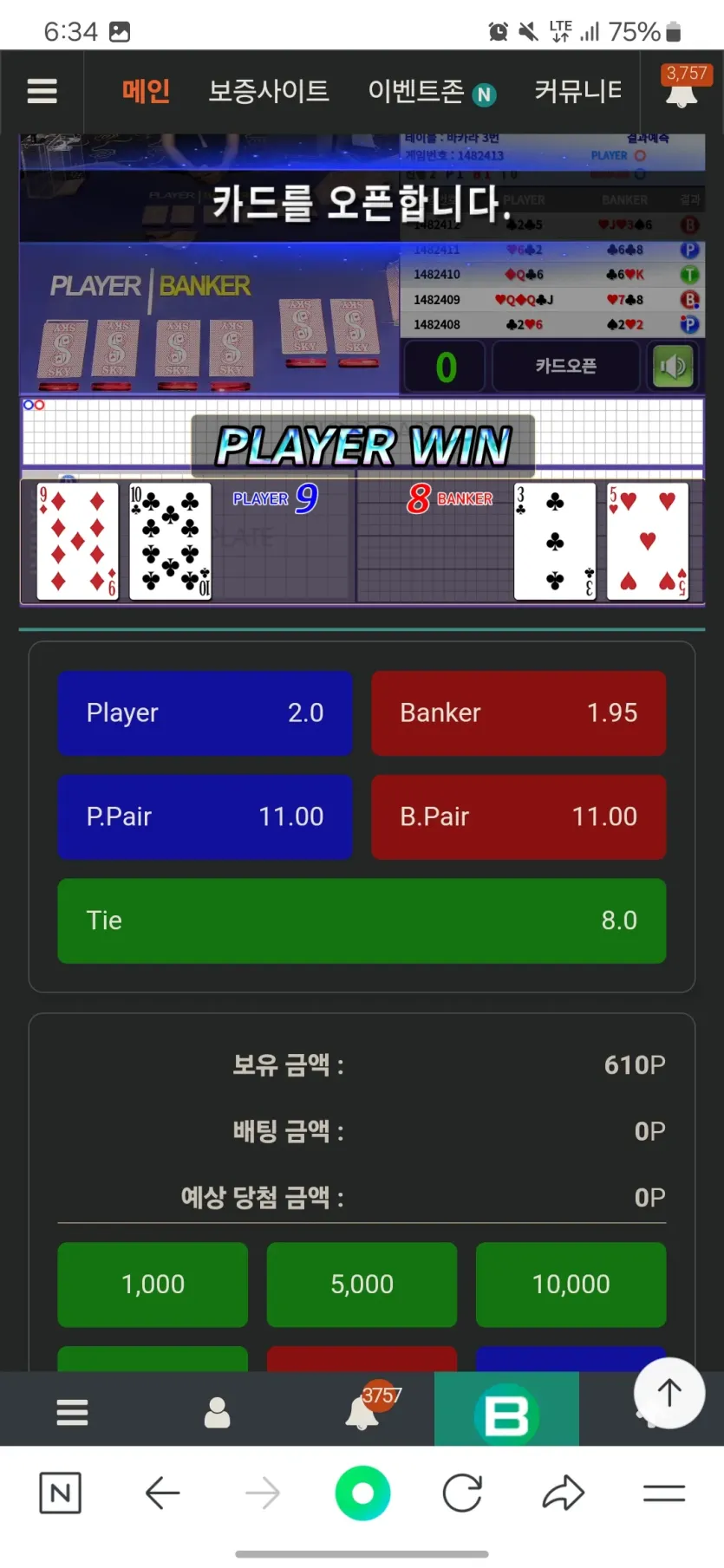Open the top notification bell showing 3,757

pos(682,88)
